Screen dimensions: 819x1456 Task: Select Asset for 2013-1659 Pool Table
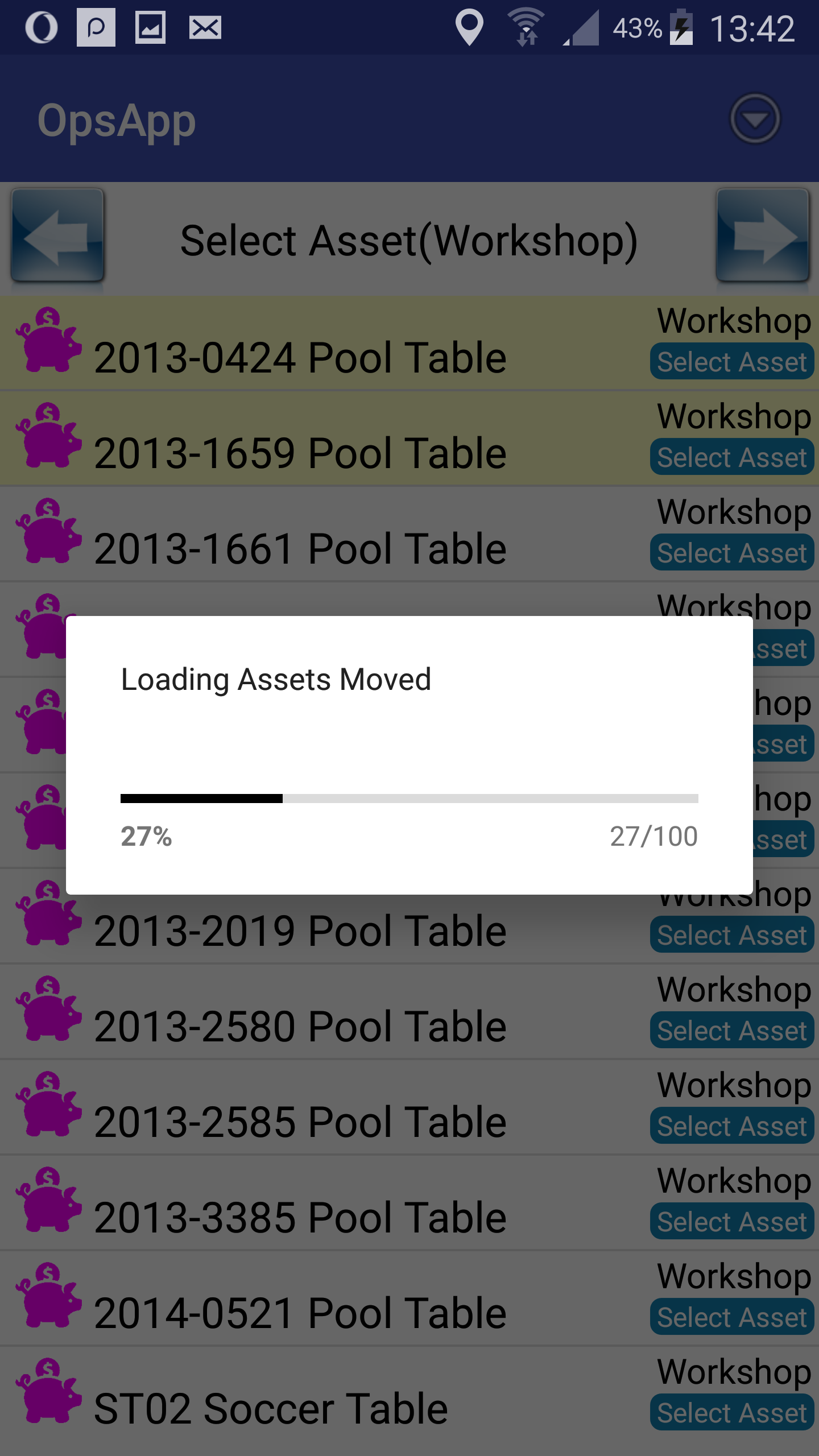tap(732, 457)
